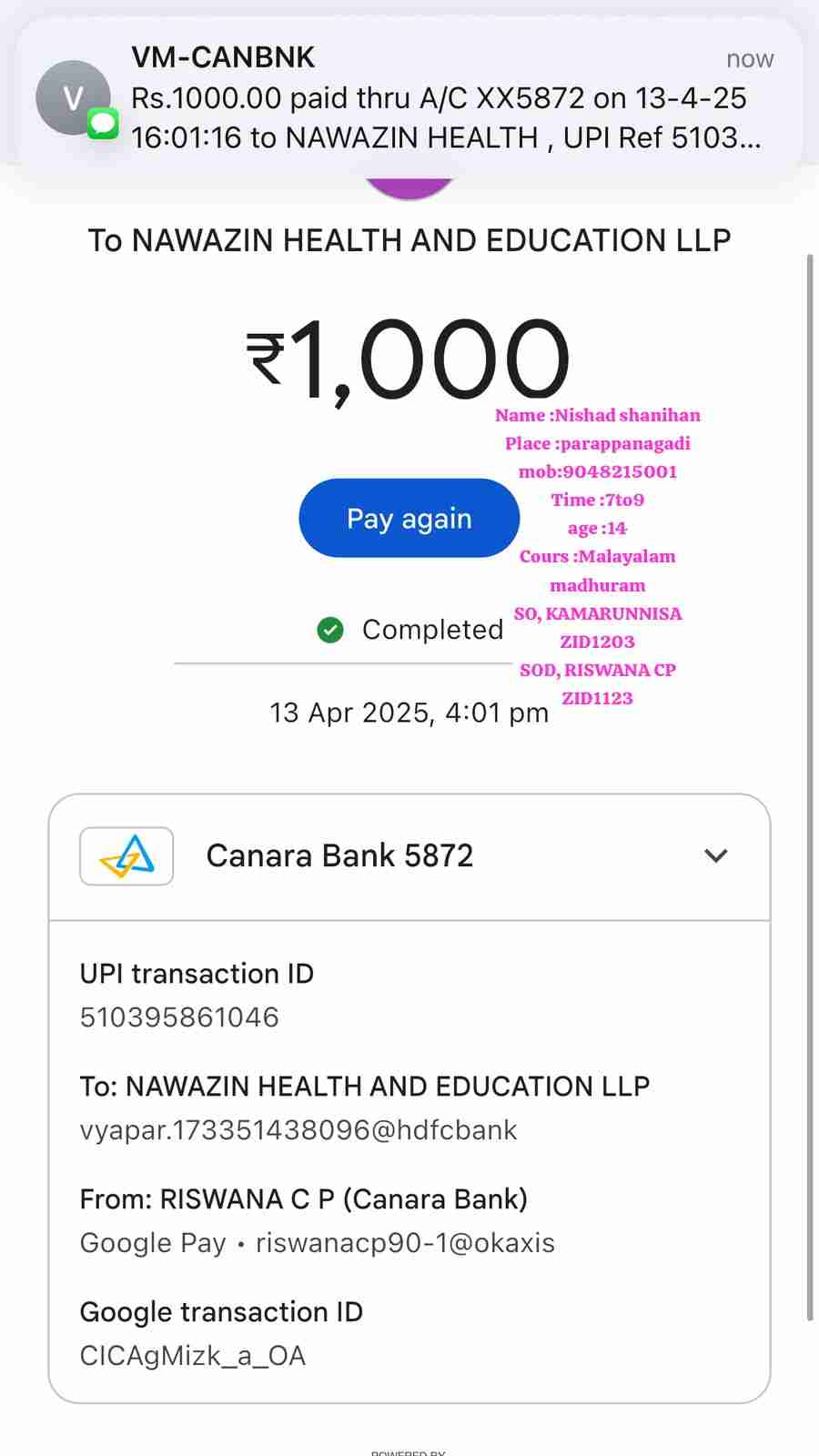Tap the Pay again button

409,519
